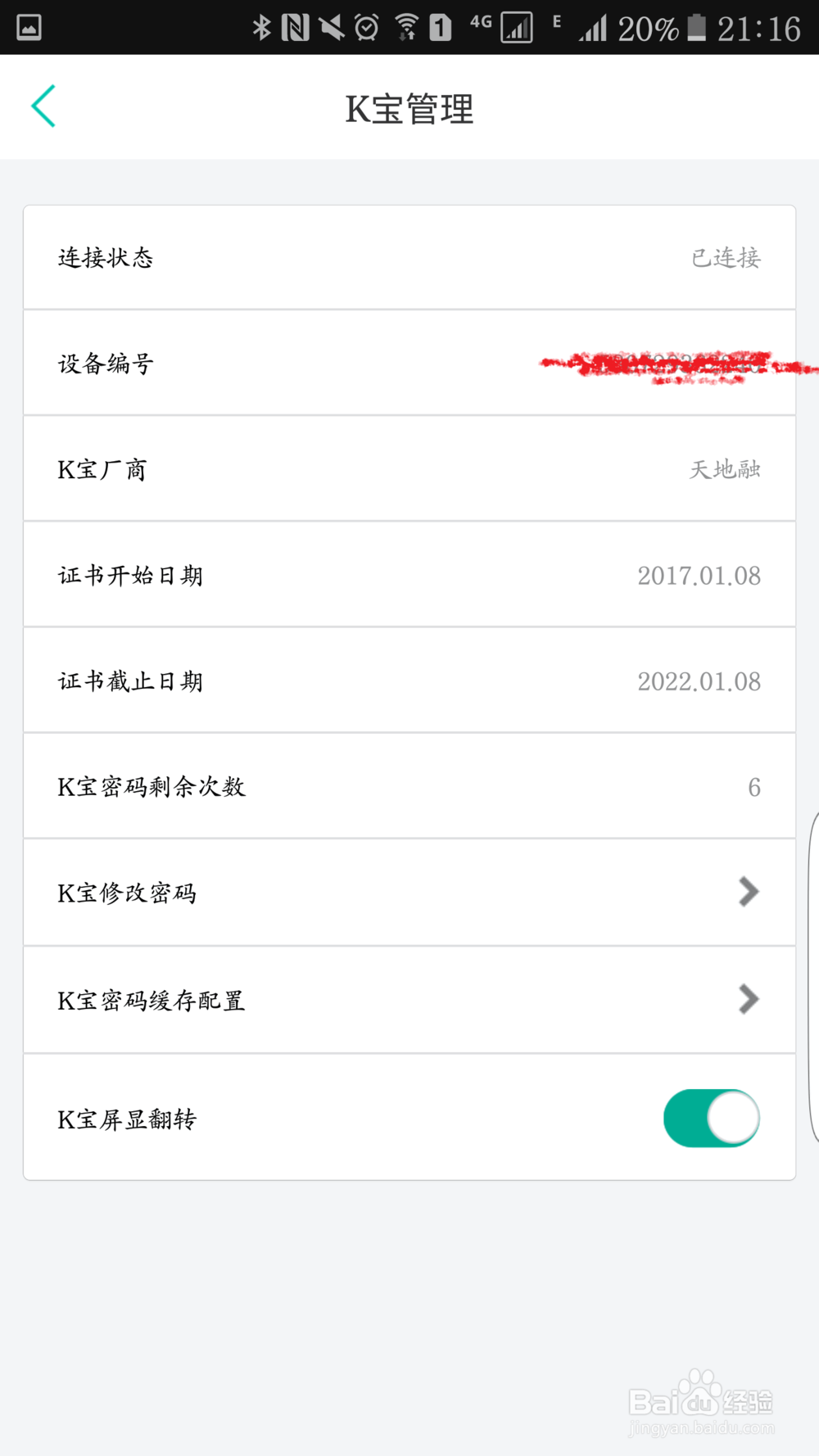Tap the SIM card 1 indicator

pyautogui.click(x=440, y=27)
